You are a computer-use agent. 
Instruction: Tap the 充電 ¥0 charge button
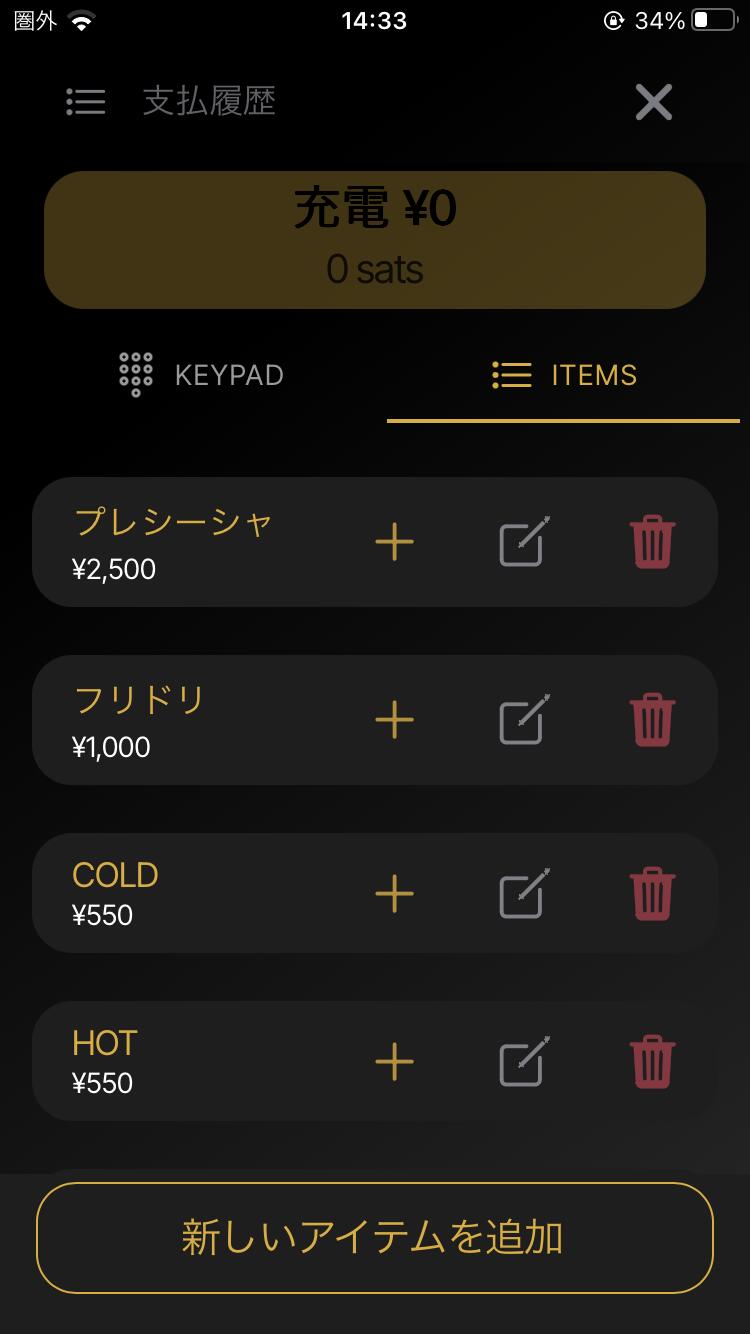point(375,240)
